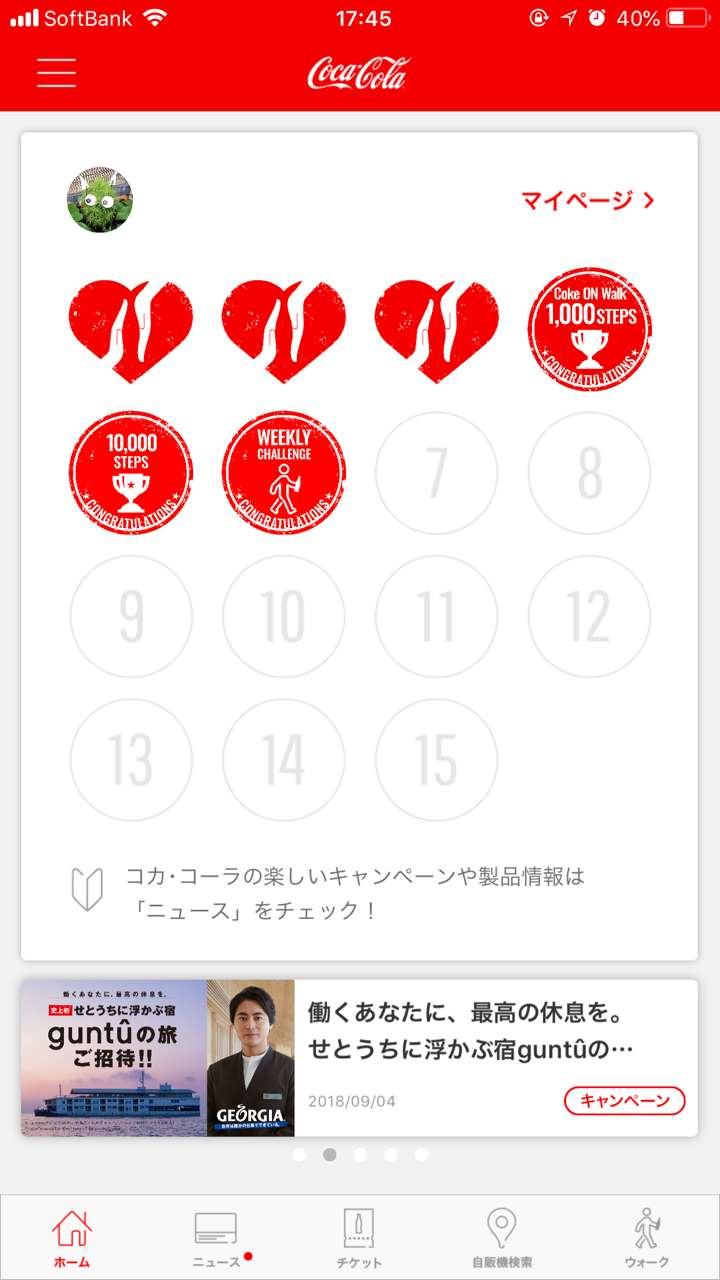Open マイページ link
Viewport: 720px width, 1280px height.
click(x=588, y=200)
